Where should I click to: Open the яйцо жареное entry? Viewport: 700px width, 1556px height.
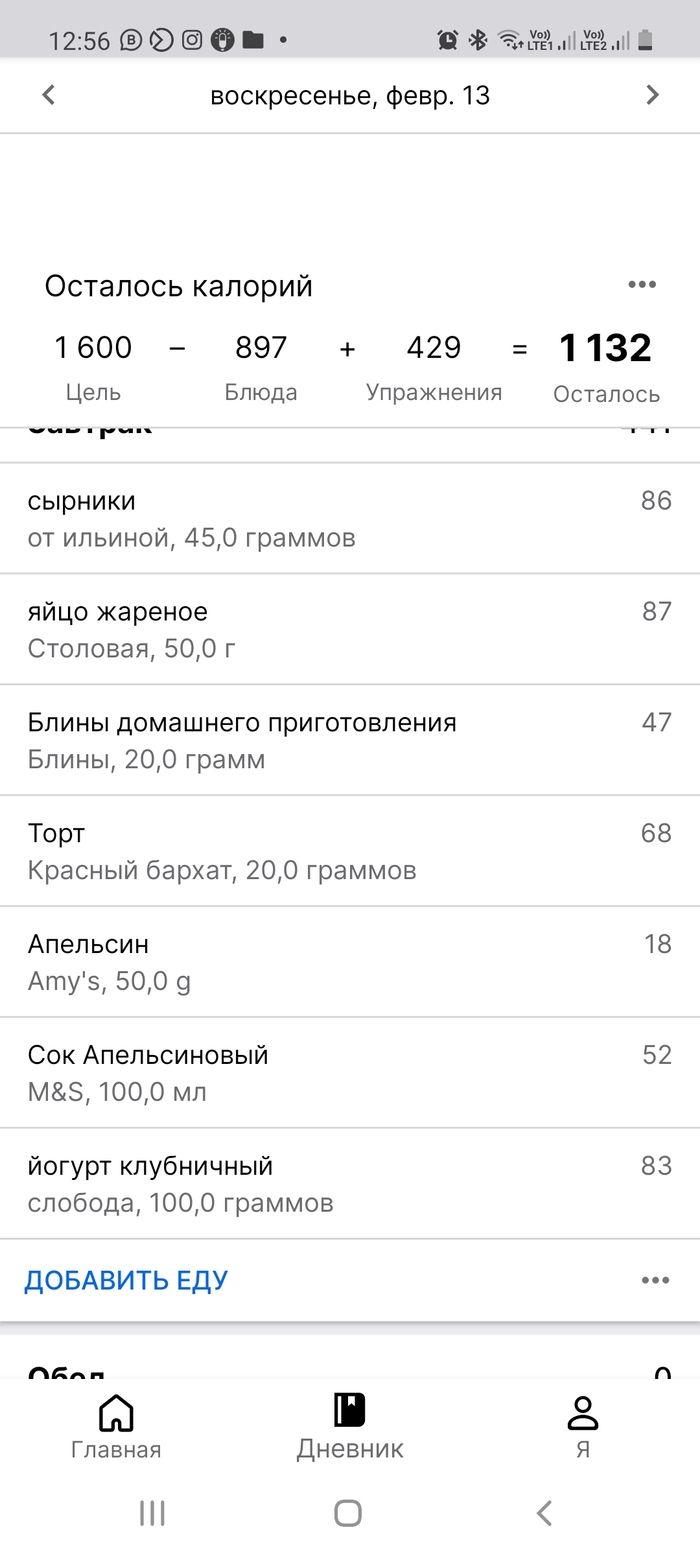[x=350, y=629]
